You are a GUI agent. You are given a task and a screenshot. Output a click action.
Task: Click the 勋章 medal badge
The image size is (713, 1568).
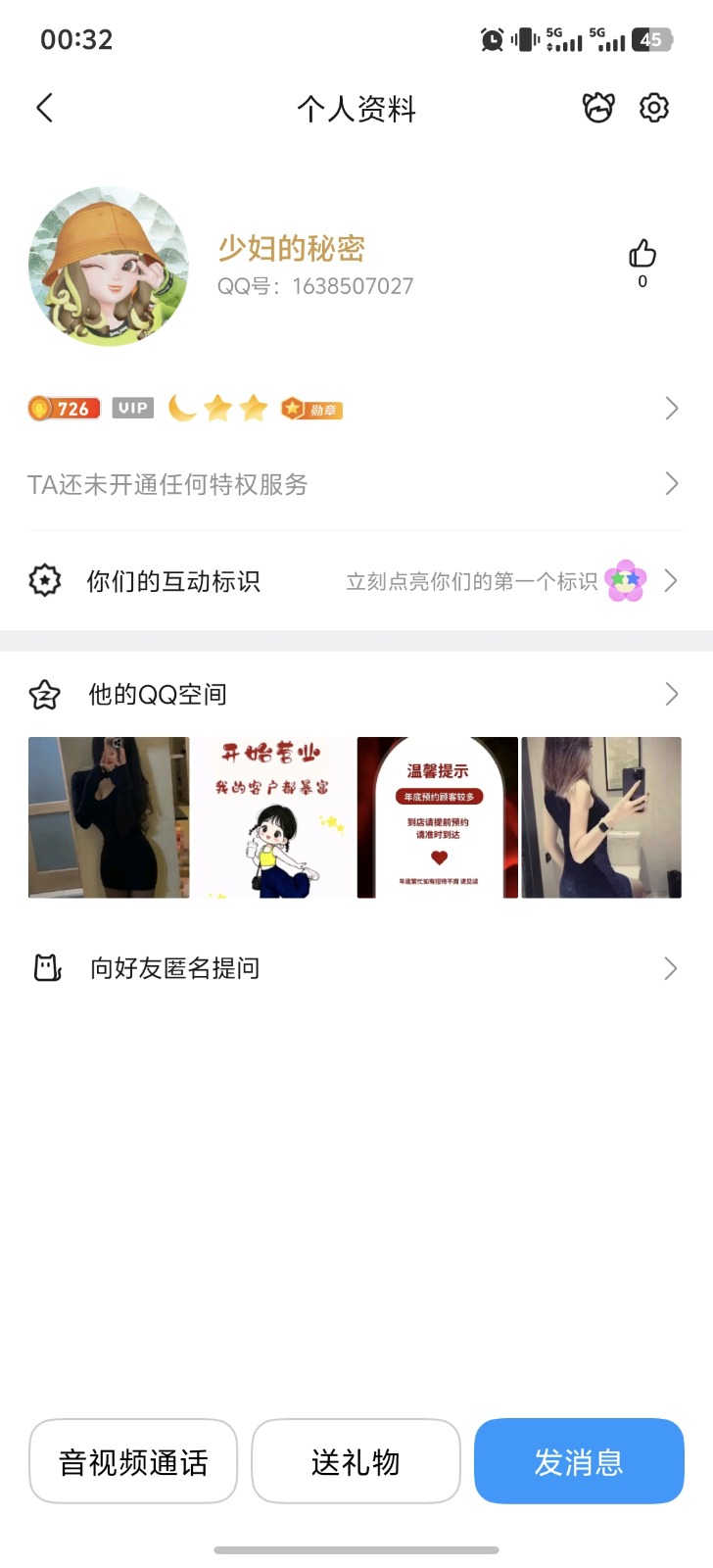click(x=310, y=408)
